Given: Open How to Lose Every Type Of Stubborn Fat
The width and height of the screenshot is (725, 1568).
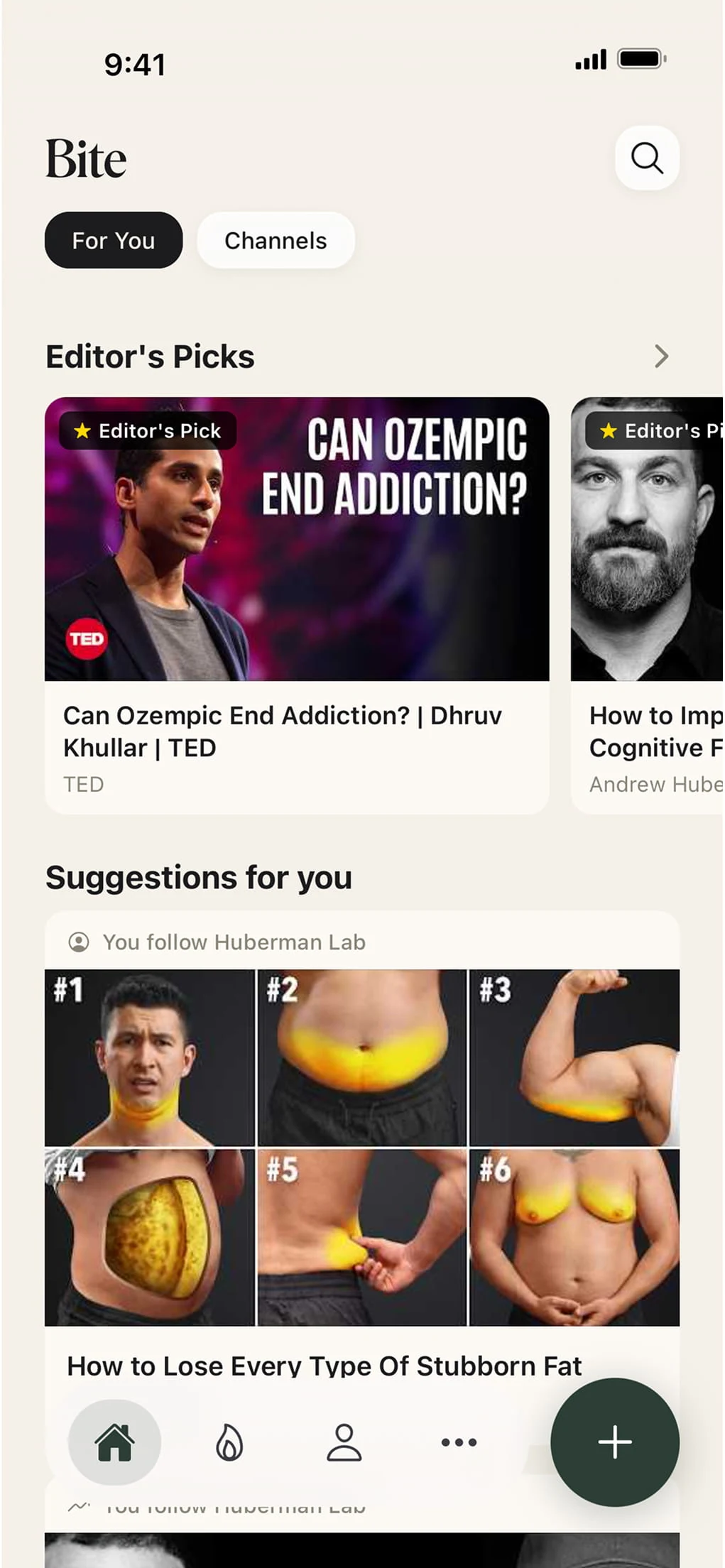Looking at the screenshot, I should click(324, 1366).
